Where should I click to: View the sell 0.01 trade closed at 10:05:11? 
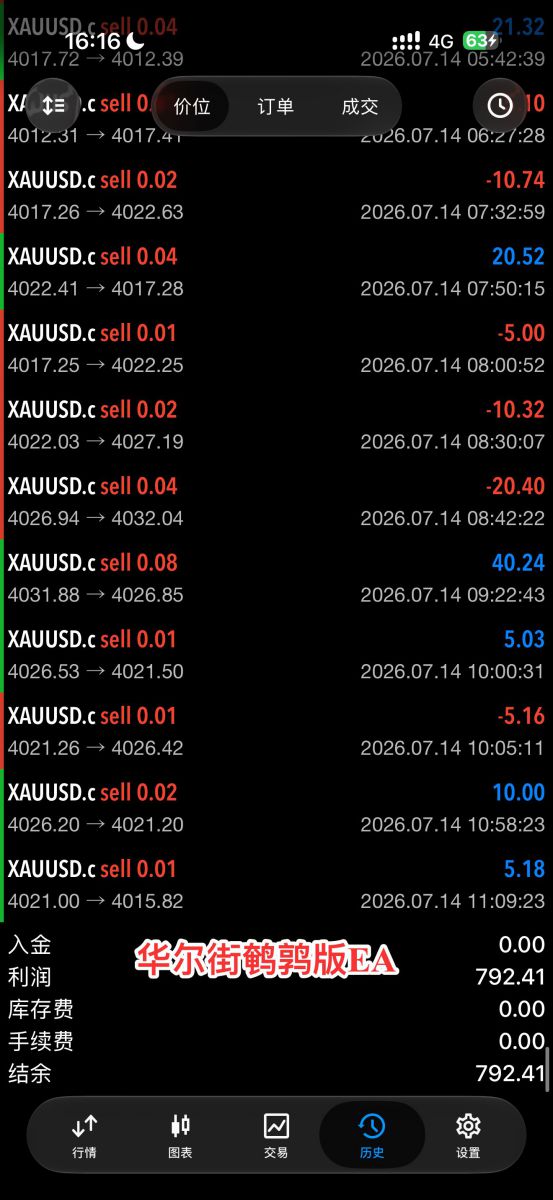pos(276,731)
